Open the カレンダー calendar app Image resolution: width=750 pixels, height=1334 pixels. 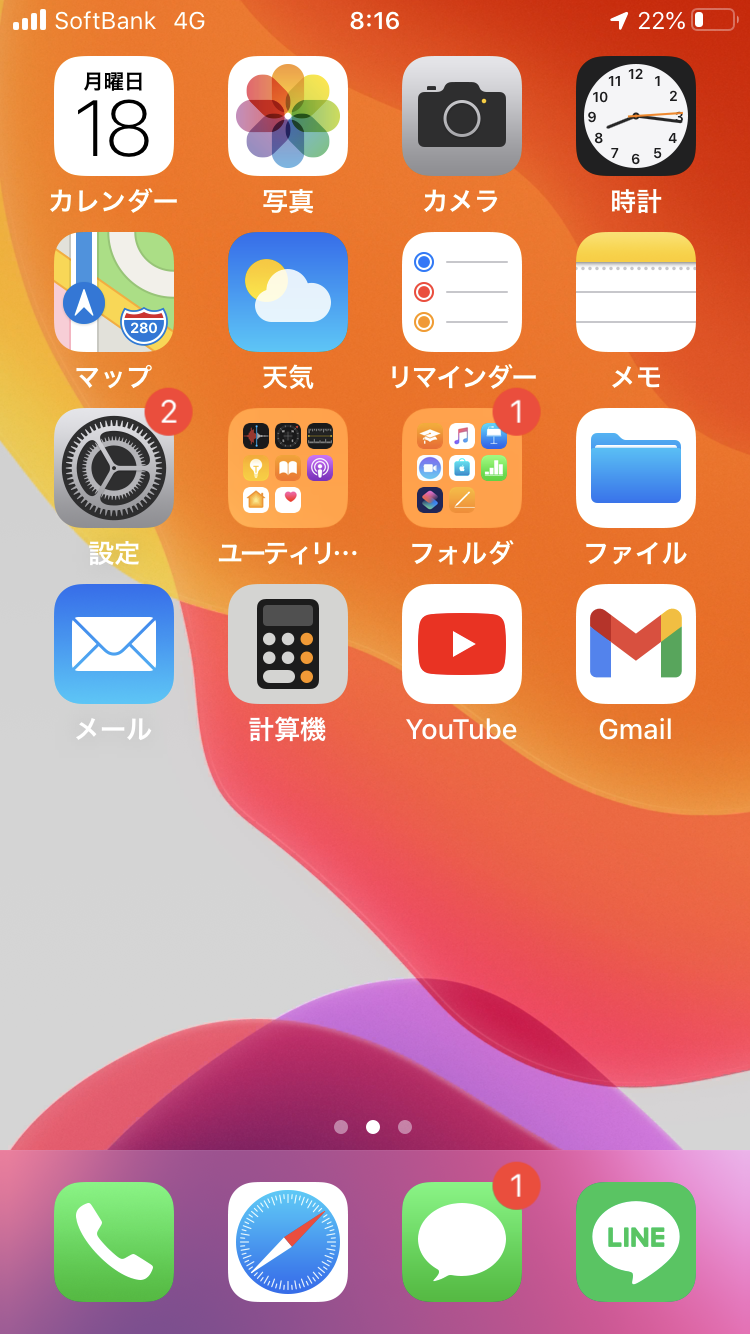point(114,116)
